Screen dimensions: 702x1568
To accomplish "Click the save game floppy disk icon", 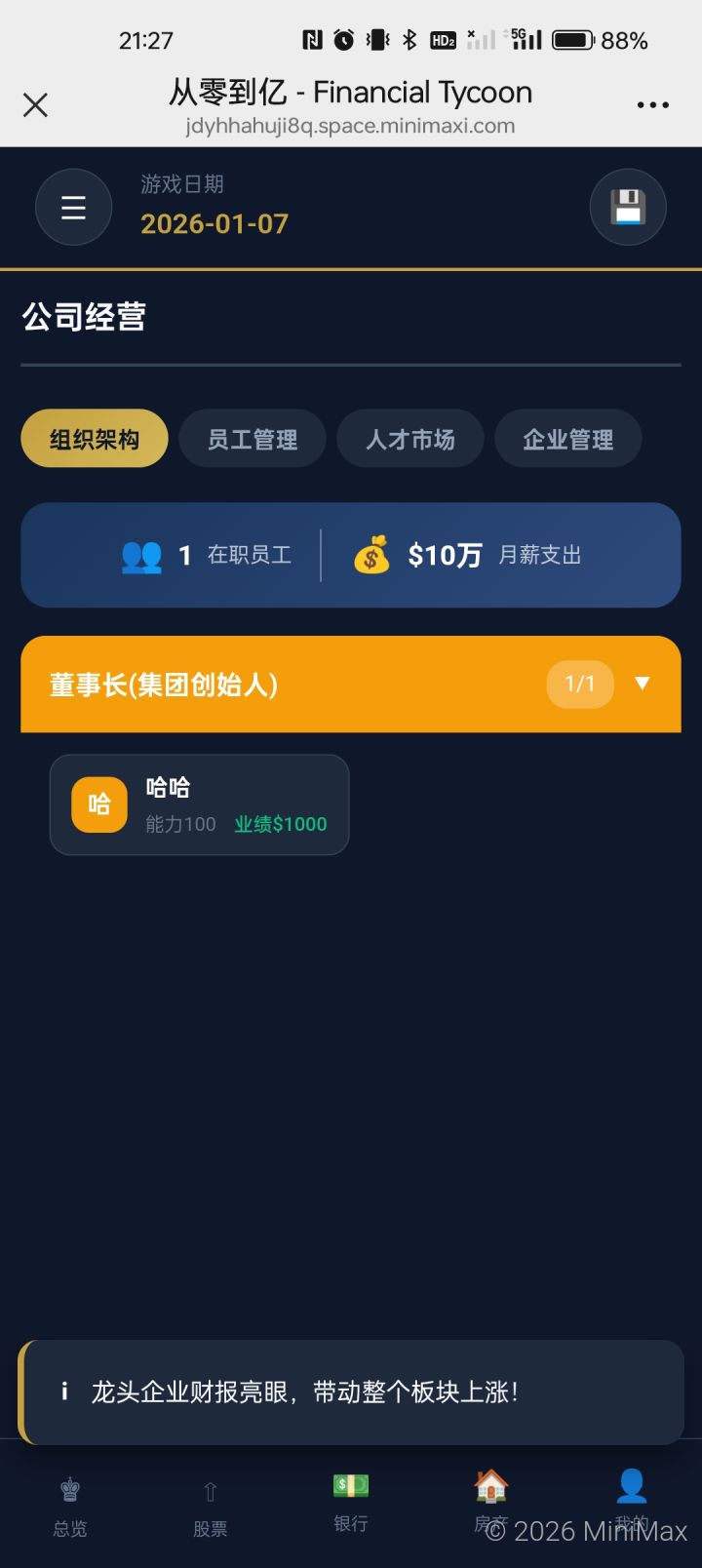I will [628, 207].
